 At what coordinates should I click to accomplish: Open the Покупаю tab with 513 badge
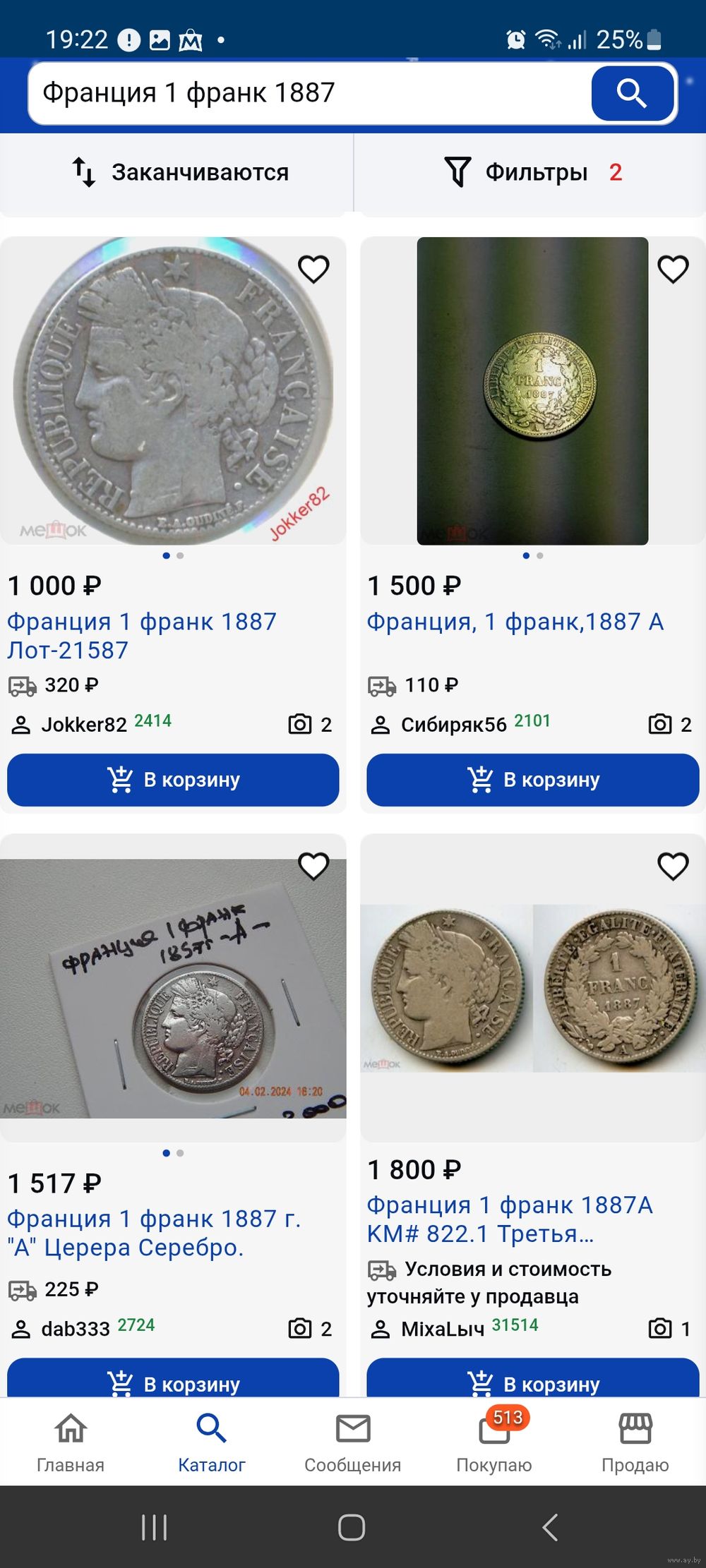(494, 1442)
